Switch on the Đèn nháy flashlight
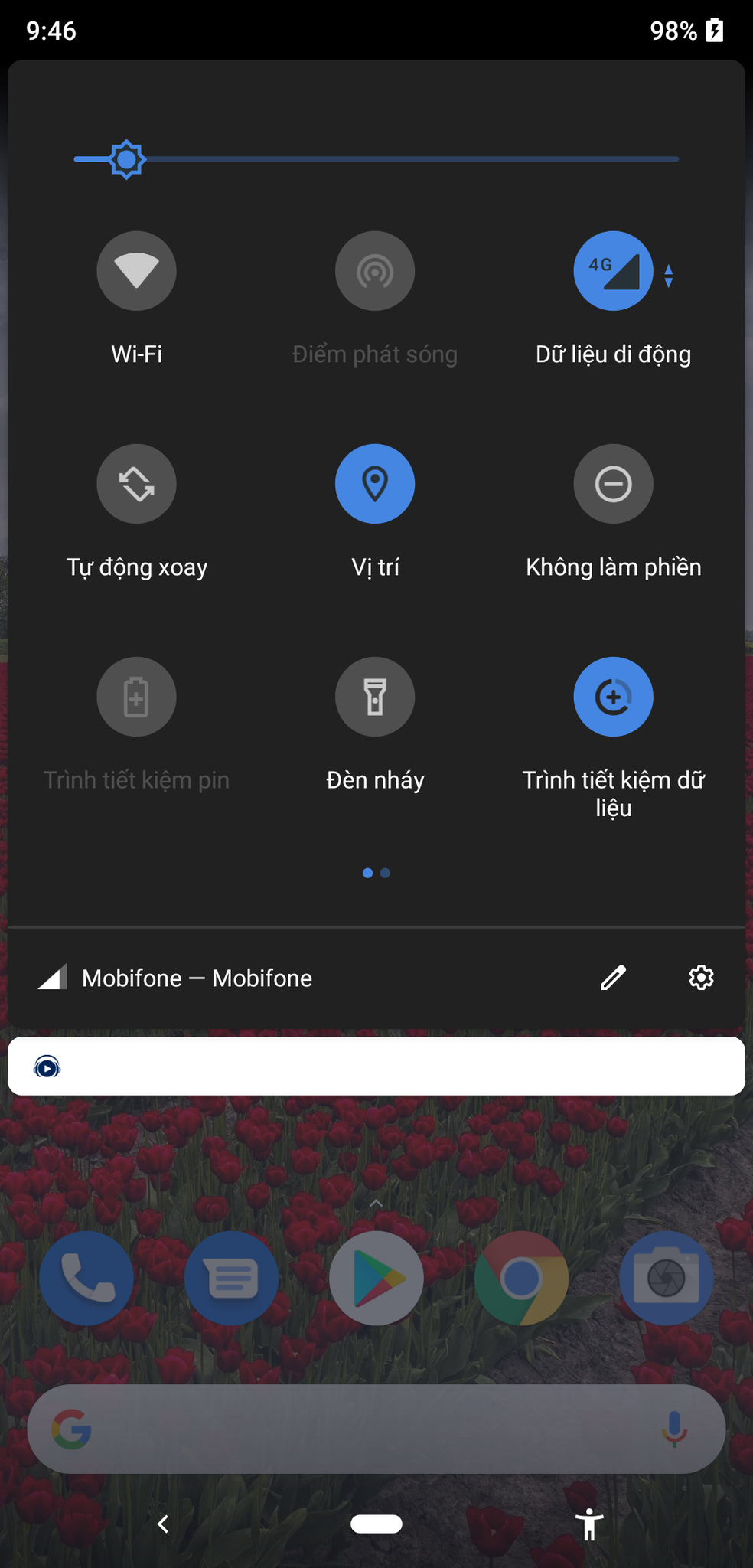 coord(375,697)
